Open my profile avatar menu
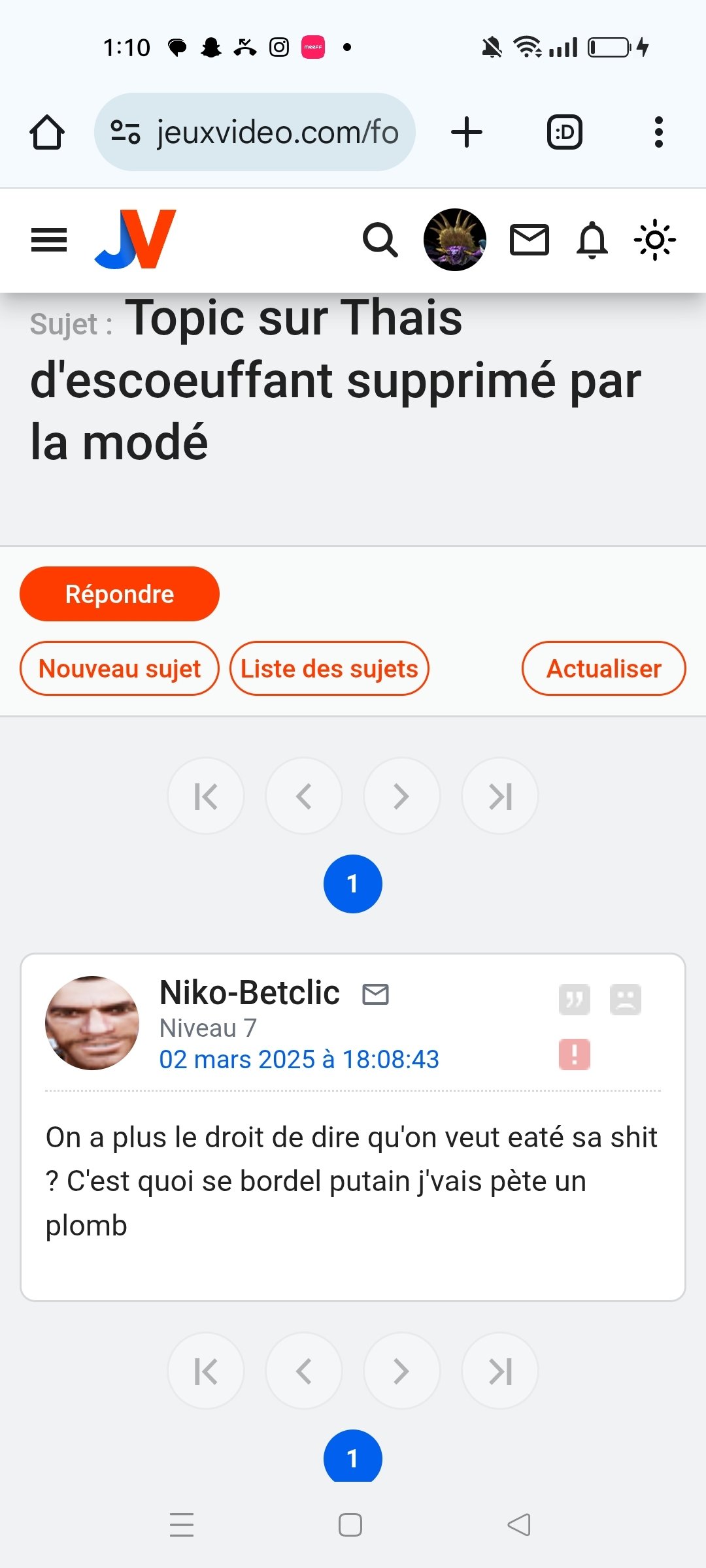The width and height of the screenshot is (706, 1568). tap(455, 240)
